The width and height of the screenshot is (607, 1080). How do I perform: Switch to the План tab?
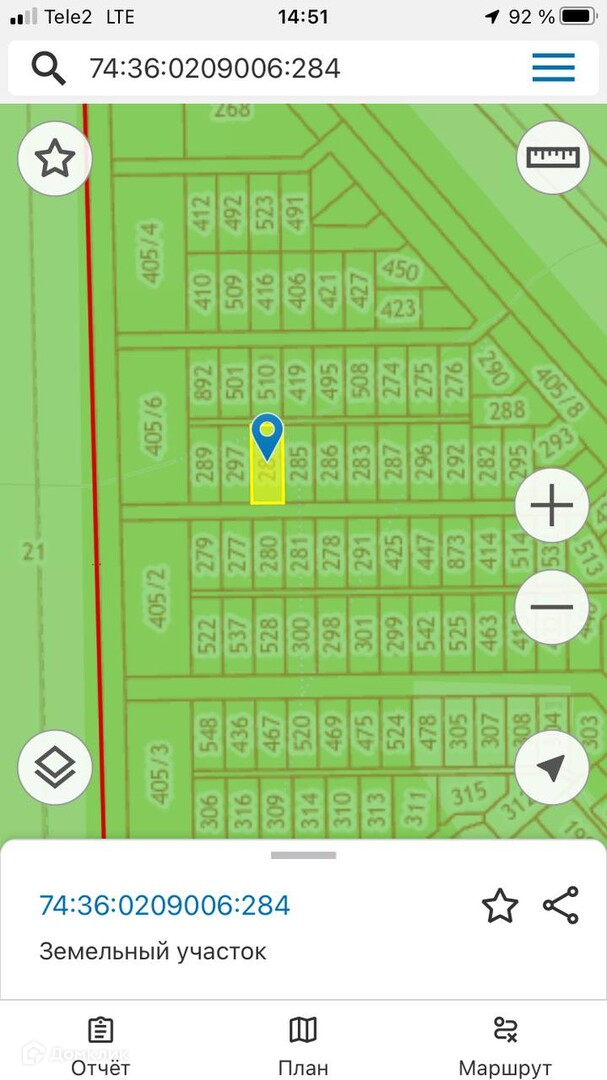pos(303,1045)
